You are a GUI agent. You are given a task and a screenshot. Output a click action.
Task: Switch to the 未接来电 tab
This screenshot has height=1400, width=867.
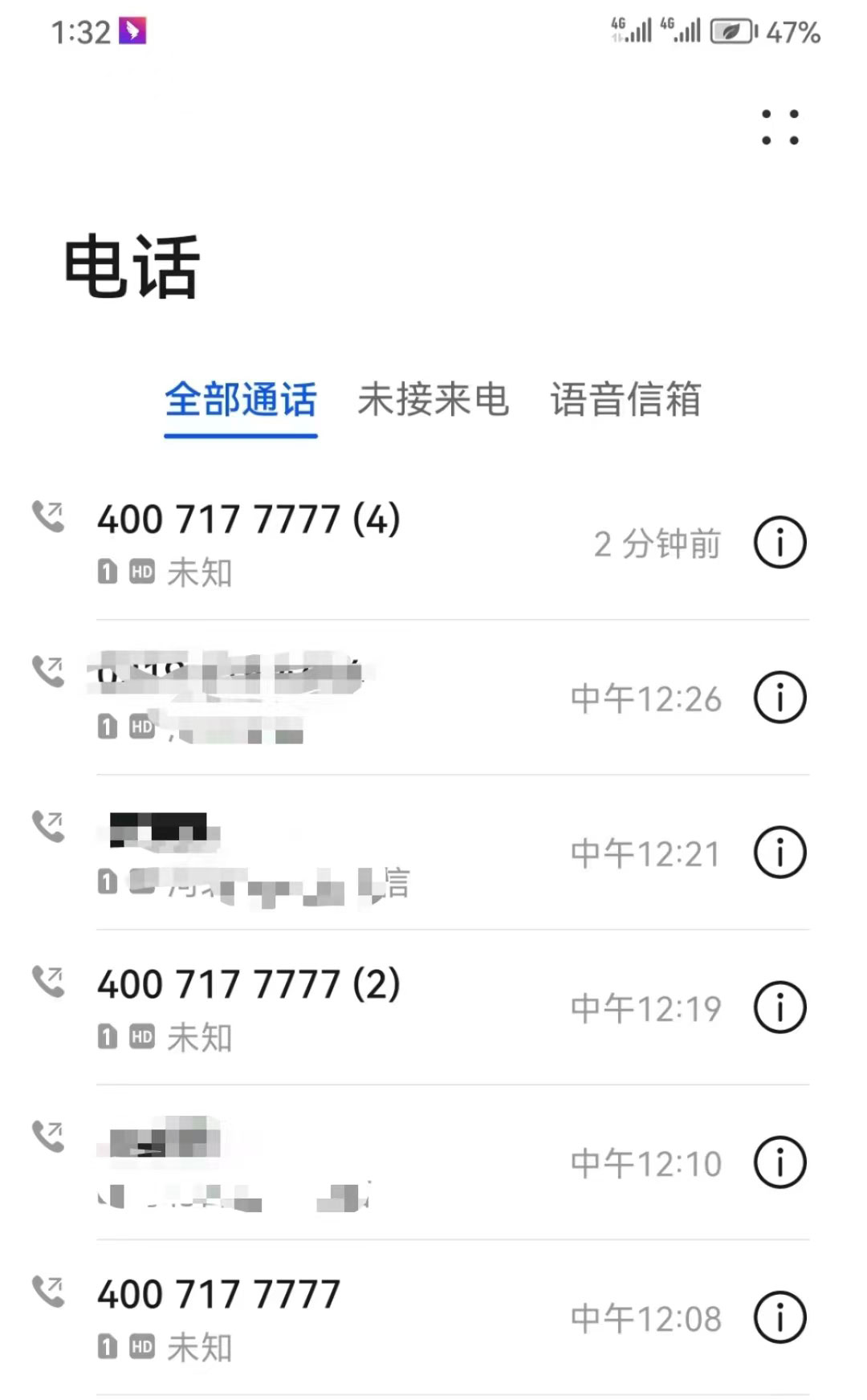(433, 400)
